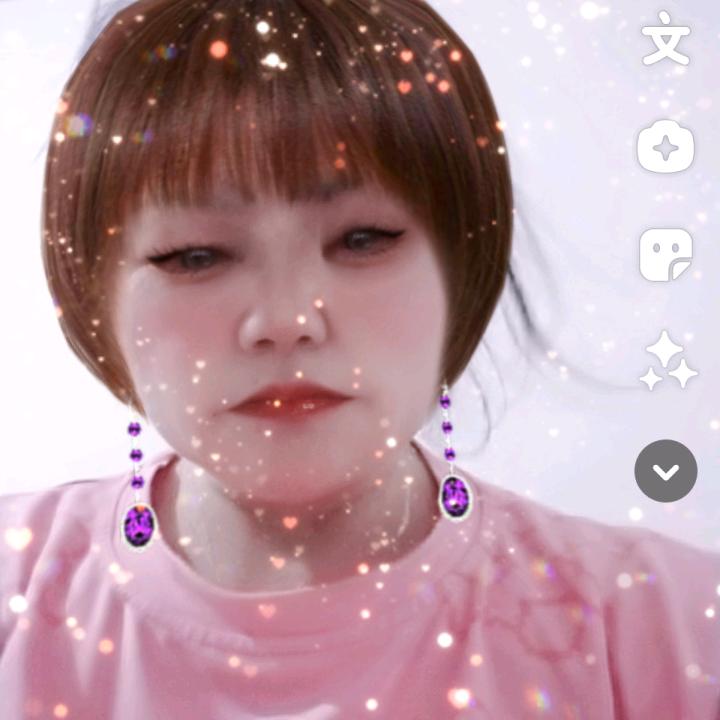The width and height of the screenshot is (720, 720).
Task: Collapse the tool list with the chevron
Action: point(666,471)
